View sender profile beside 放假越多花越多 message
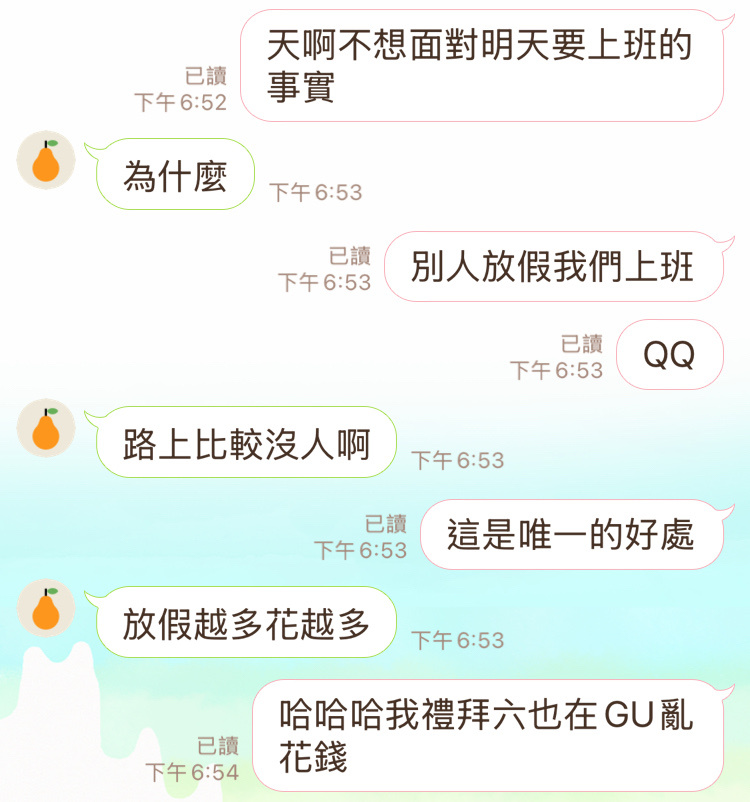Viewport: 750px width, 802px height. 46,608
